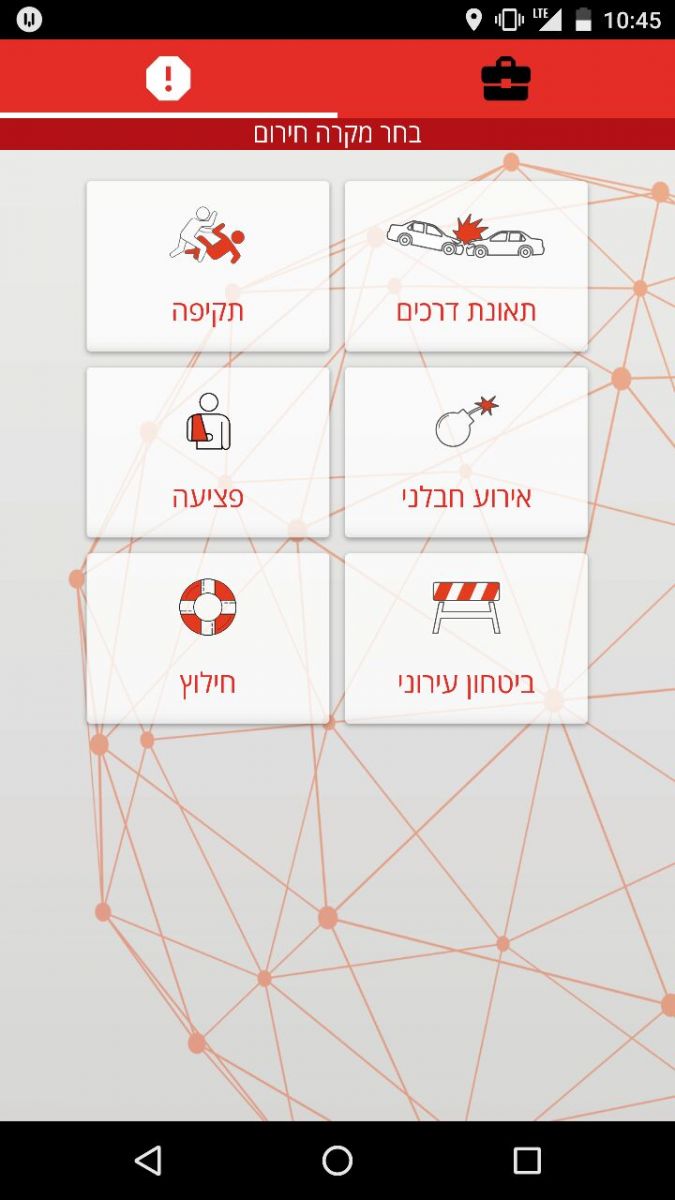
Task: Select the emergency alert tab
Action: coord(168,78)
